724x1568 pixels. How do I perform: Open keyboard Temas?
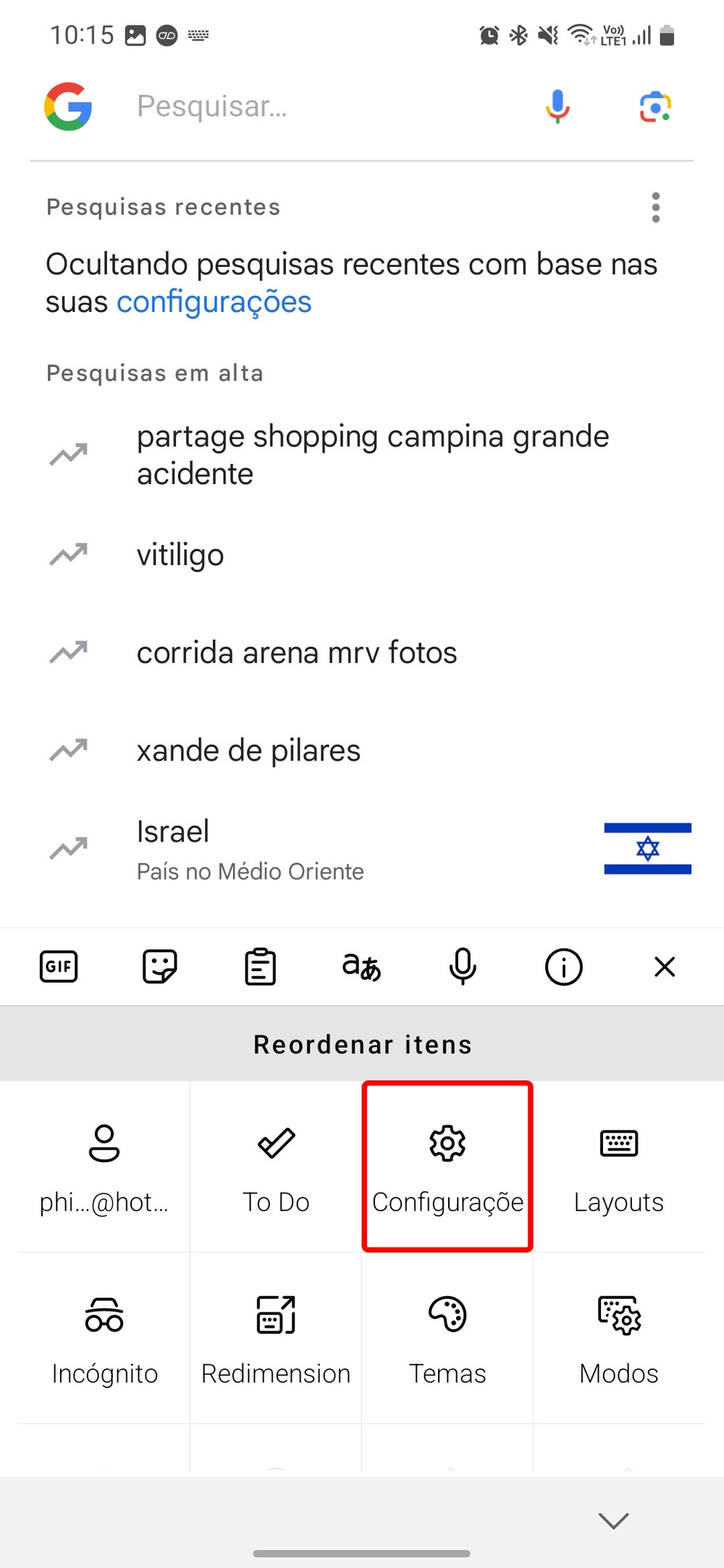click(x=447, y=1337)
